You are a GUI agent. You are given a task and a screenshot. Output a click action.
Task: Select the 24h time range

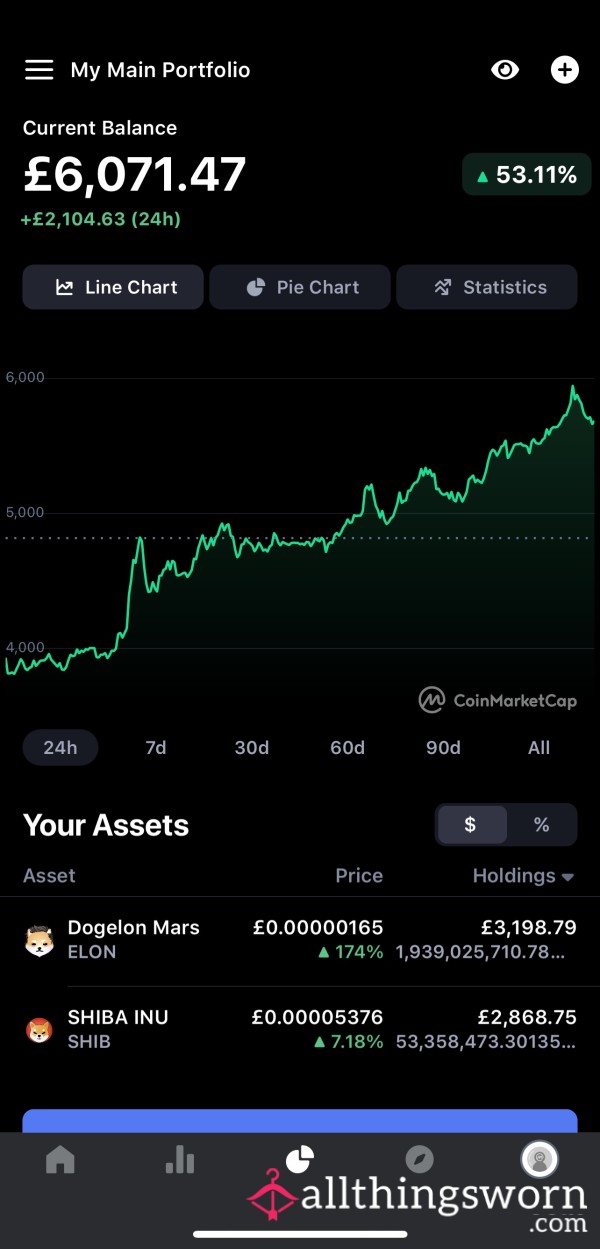coord(60,748)
